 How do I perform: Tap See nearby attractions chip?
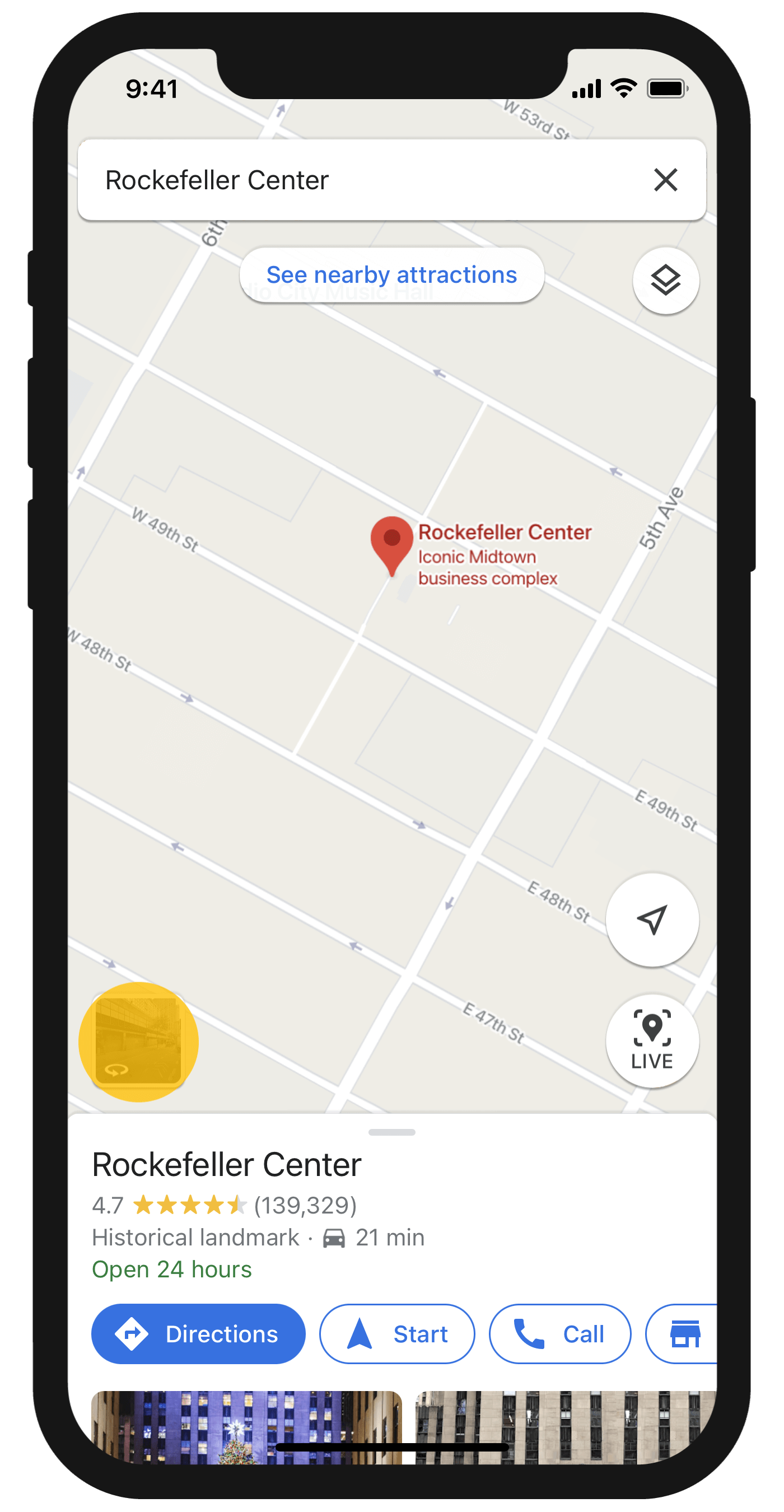tap(391, 275)
